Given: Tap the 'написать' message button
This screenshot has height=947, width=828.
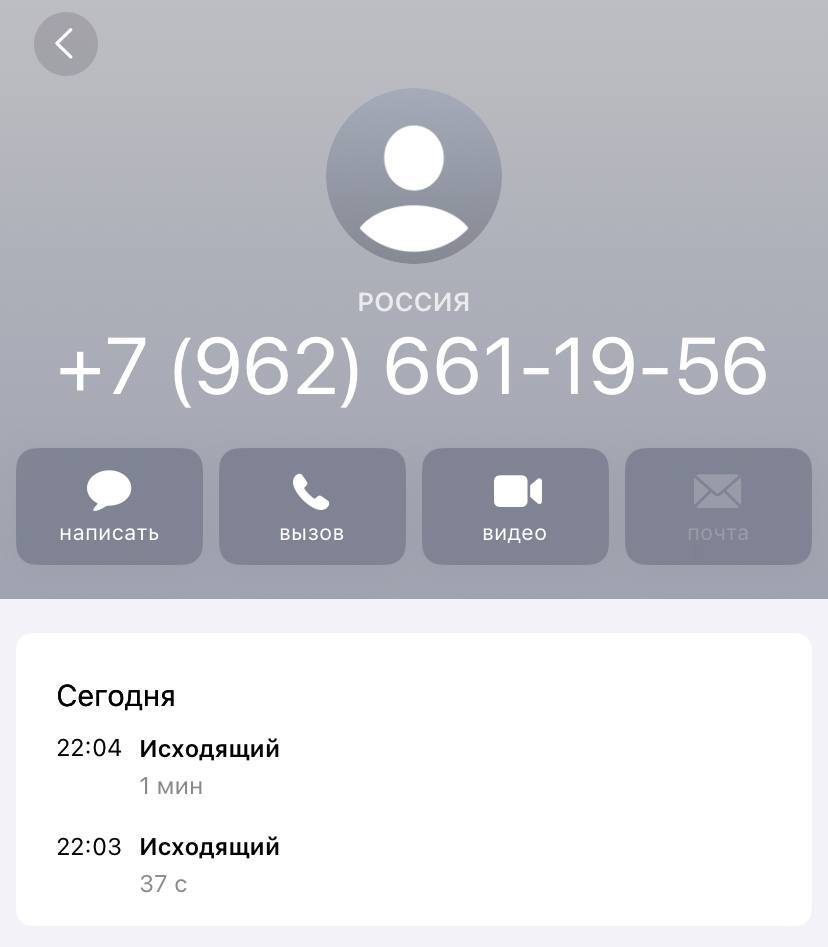Looking at the screenshot, I should [x=109, y=506].
